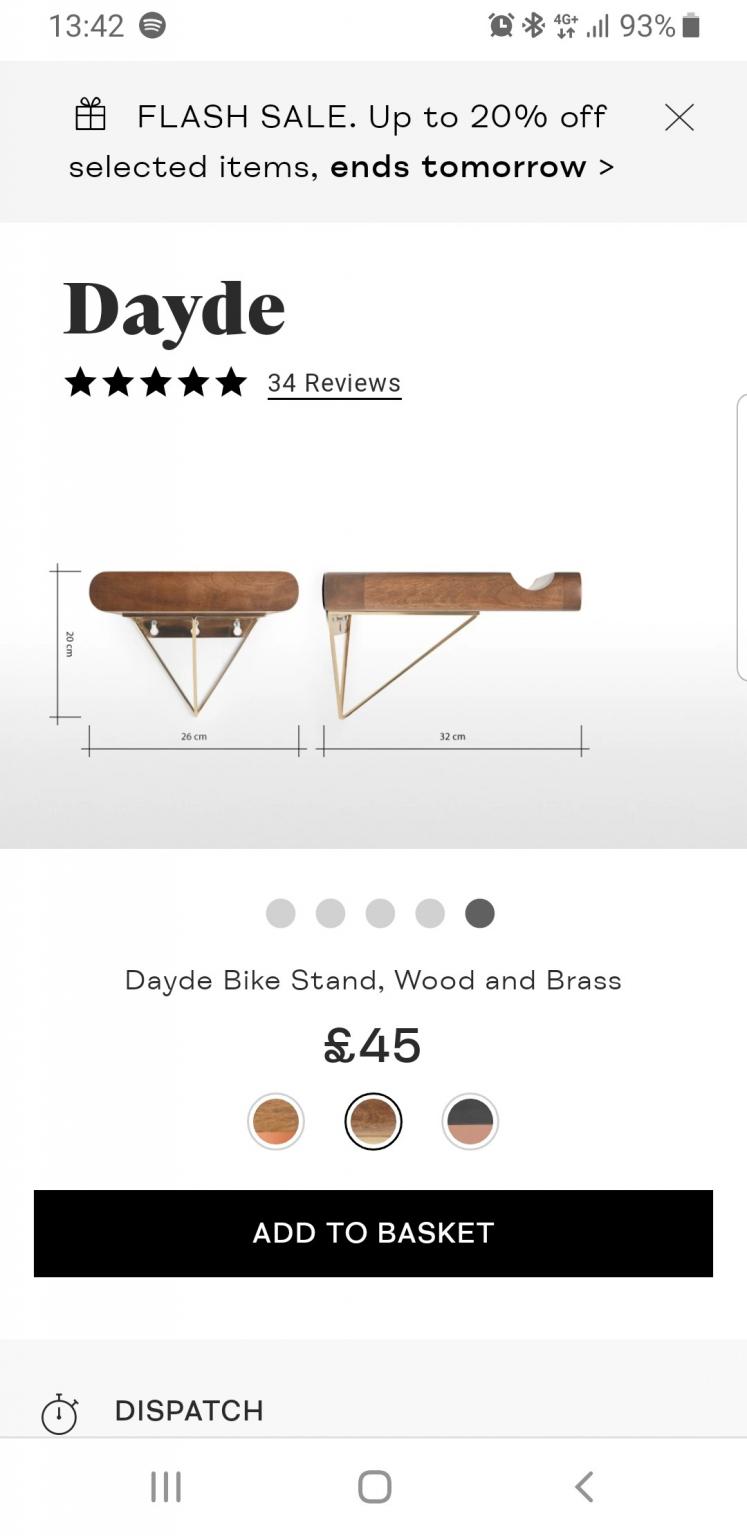
Task: Expand the Dispatch section
Action: [189, 1411]
